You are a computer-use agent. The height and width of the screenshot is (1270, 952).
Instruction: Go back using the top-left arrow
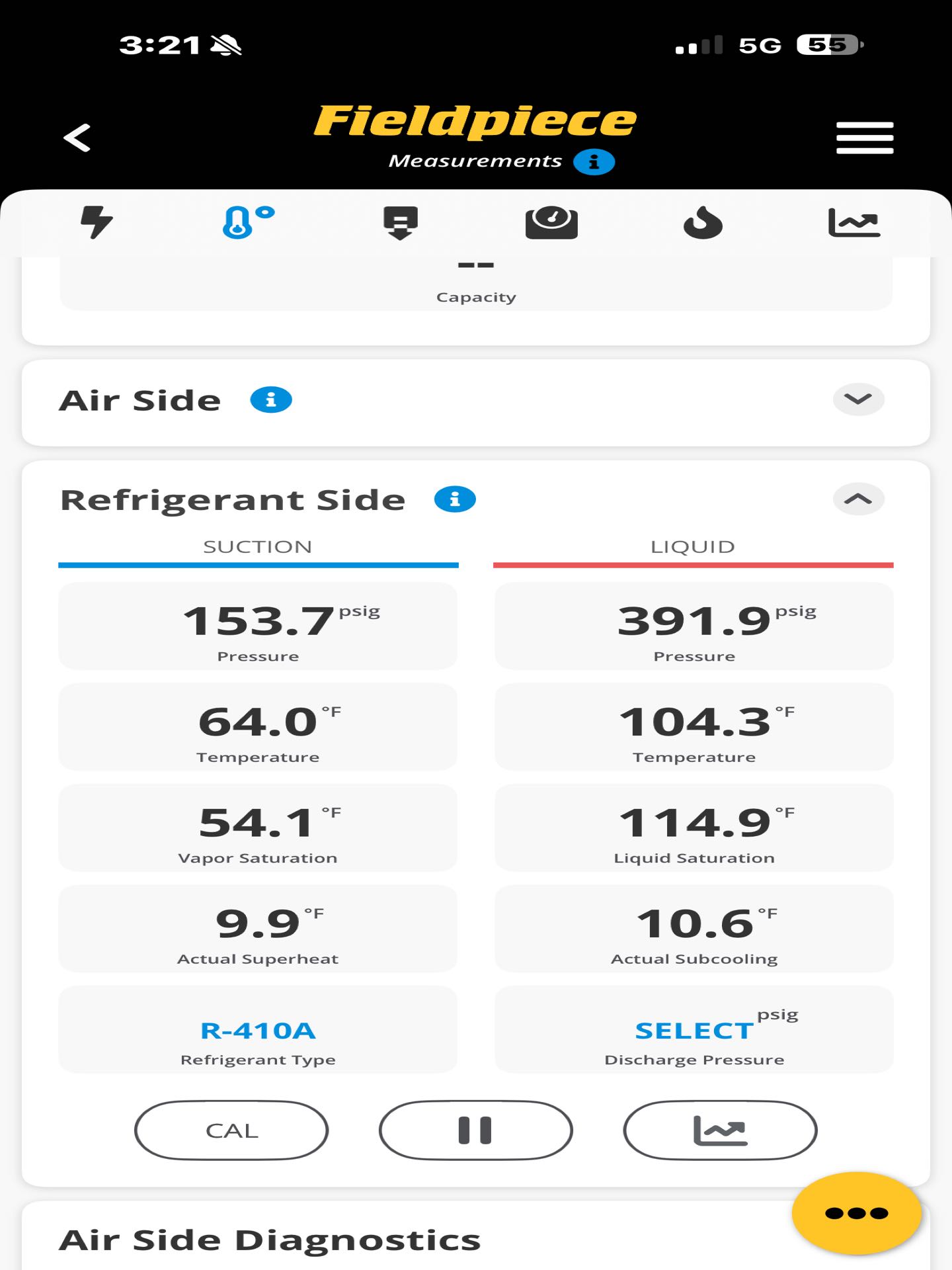pyautogui.click(x=77, y=138)
